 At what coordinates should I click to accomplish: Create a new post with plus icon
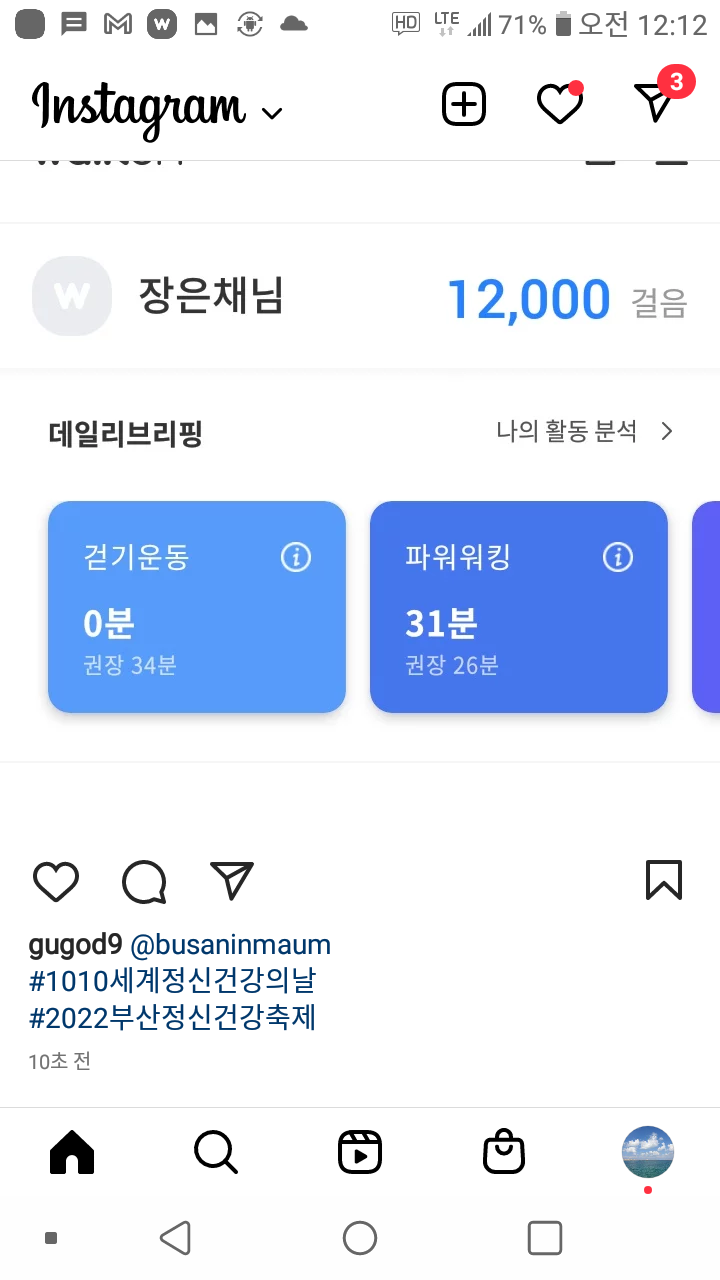coord(464,104)
